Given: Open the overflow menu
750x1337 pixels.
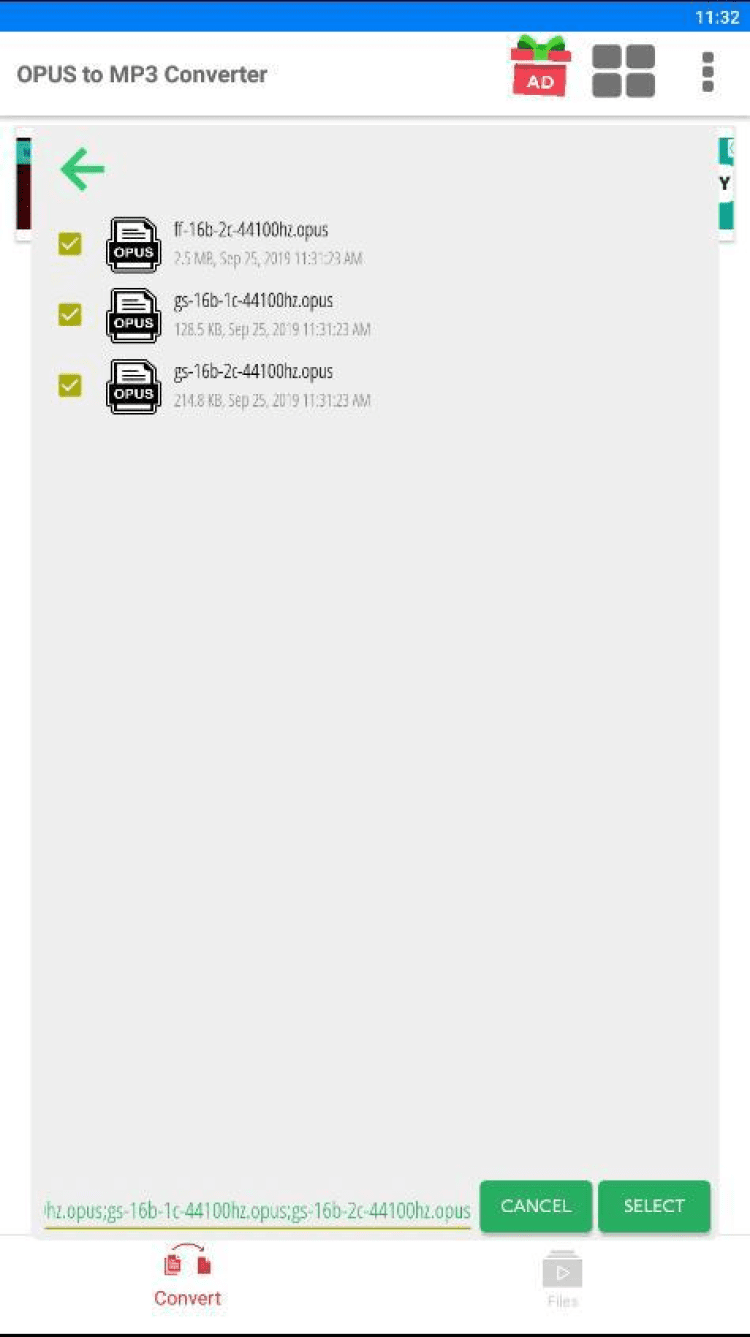Looking at the screenshot, I should [x=708, y=72].
